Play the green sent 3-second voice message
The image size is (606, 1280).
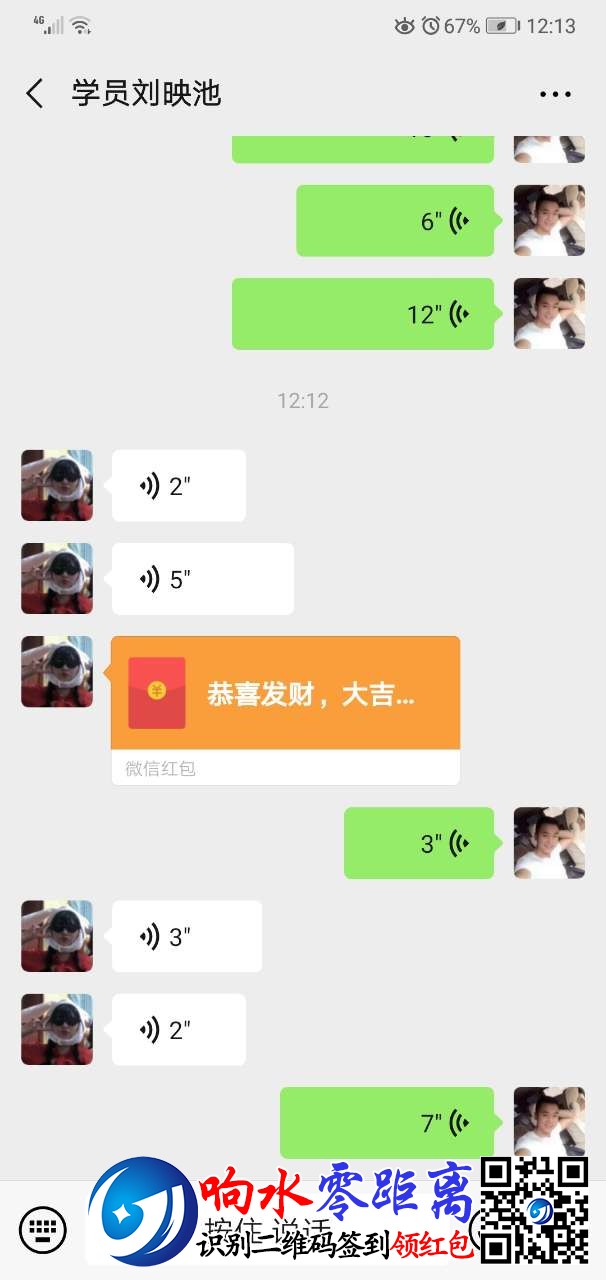coord(419,843)
